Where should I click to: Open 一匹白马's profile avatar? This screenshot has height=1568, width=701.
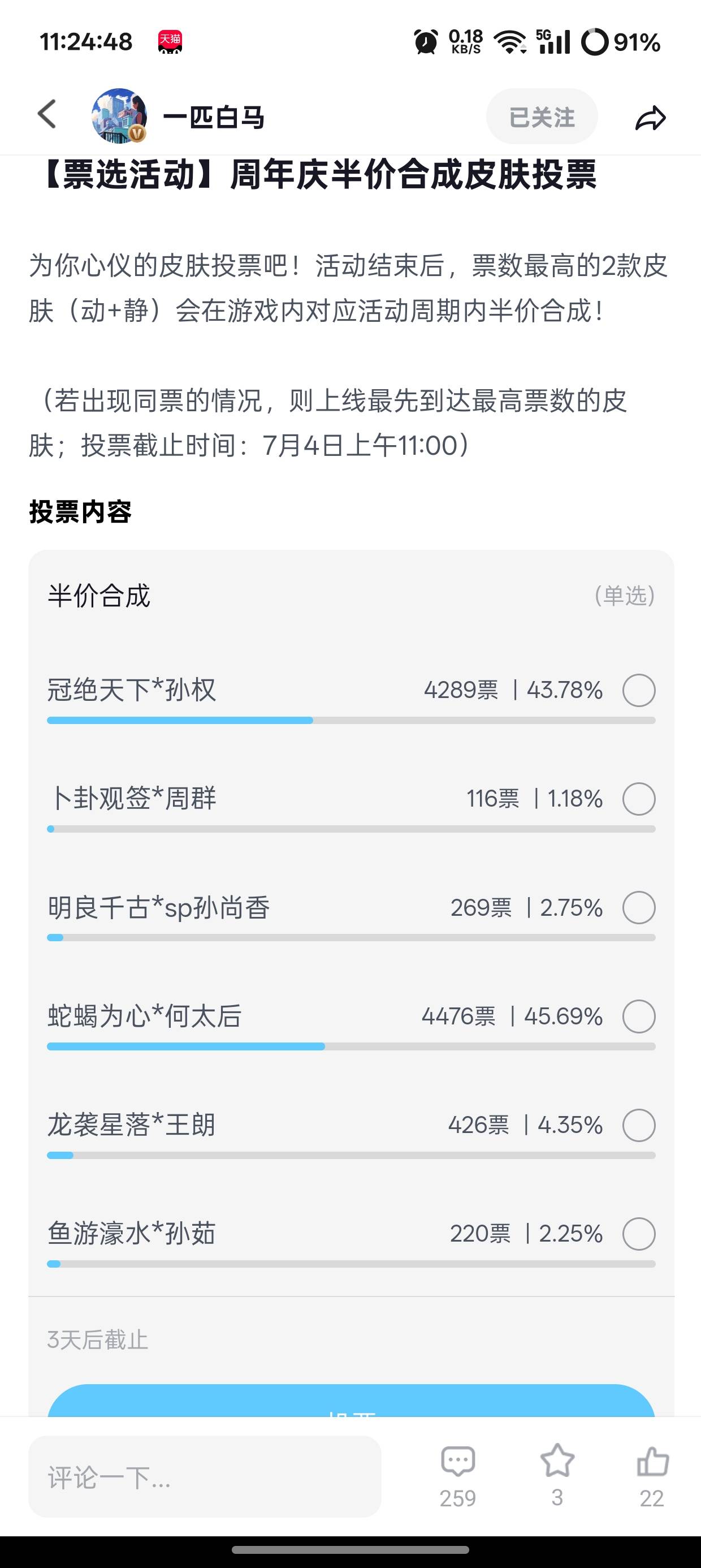click(x=119, y=115)
